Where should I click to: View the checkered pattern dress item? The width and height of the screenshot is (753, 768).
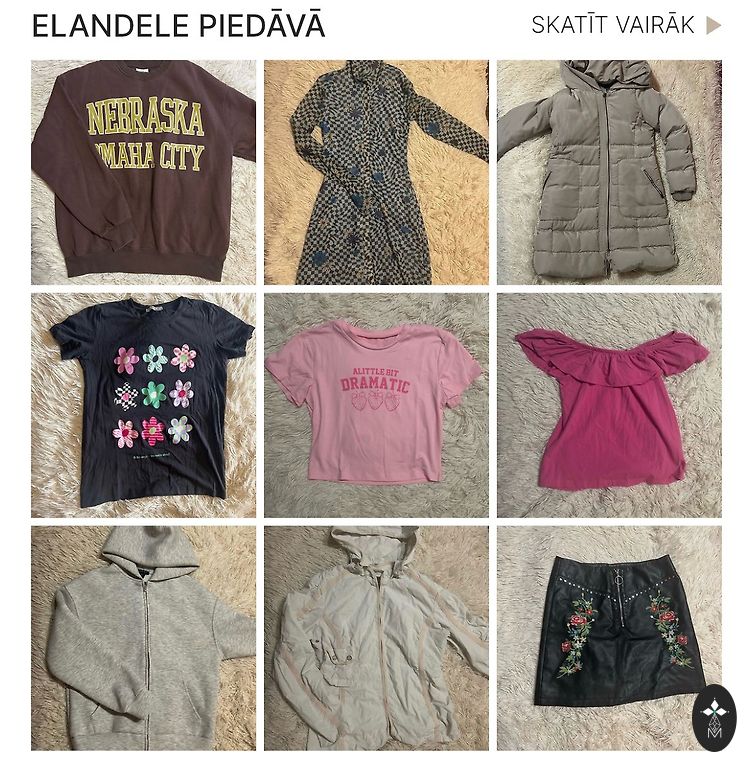pyautogui.click(x=376, y=172)
